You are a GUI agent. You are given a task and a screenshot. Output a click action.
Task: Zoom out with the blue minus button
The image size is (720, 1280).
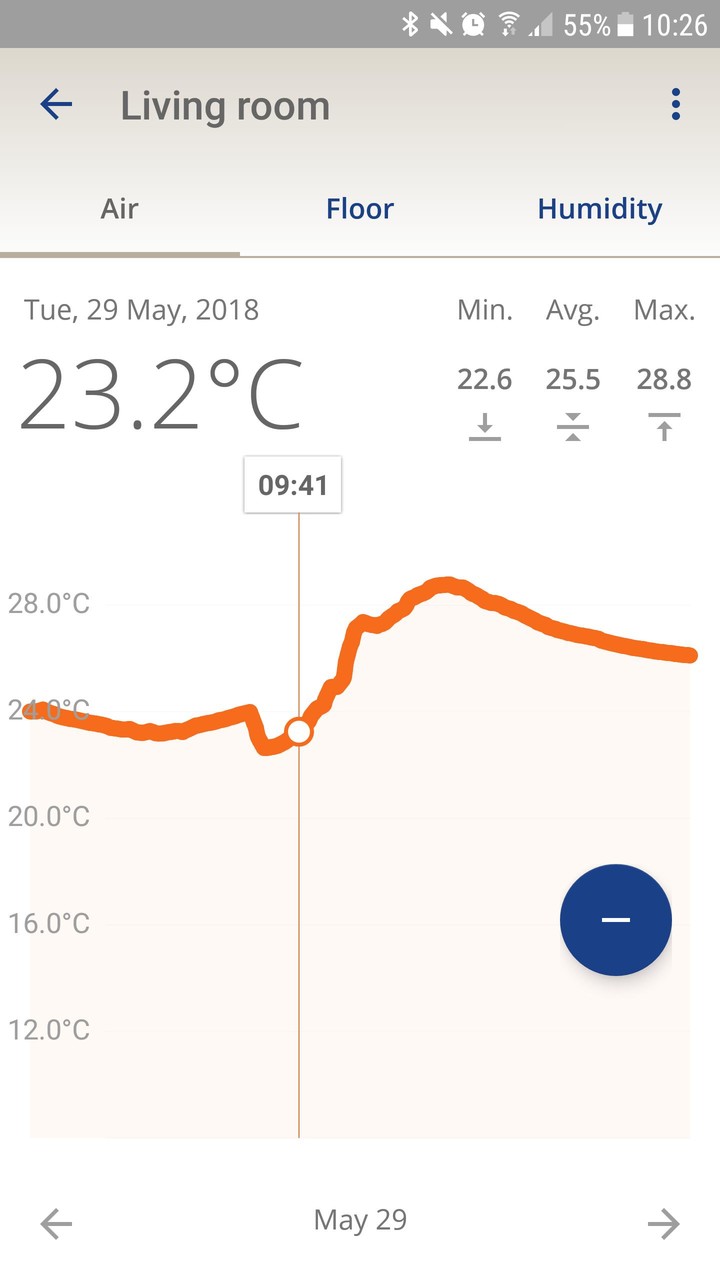click(x=616, y=920)
